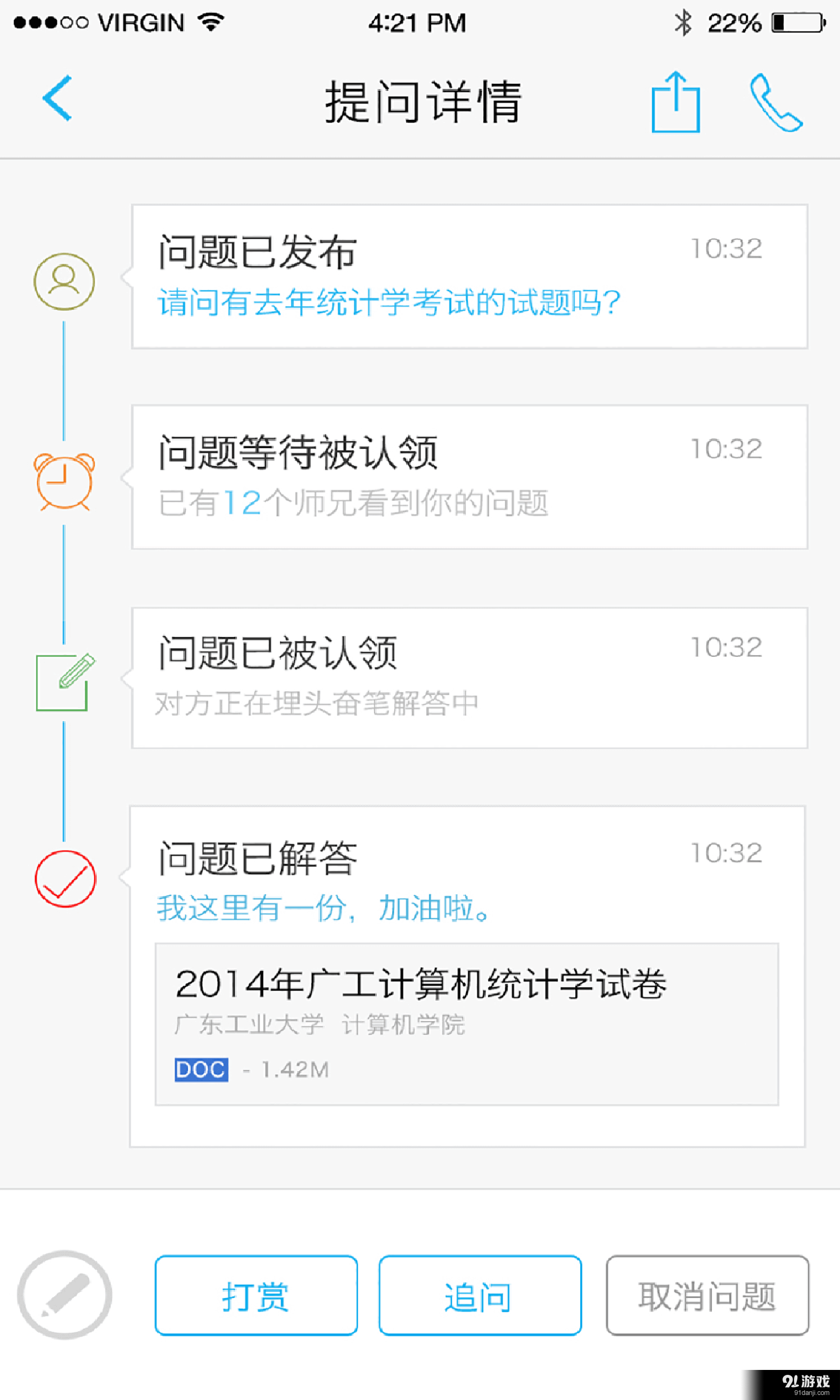Tap the 打赏 reward button
The image size is (840, 1400).
pos(255,1296)
